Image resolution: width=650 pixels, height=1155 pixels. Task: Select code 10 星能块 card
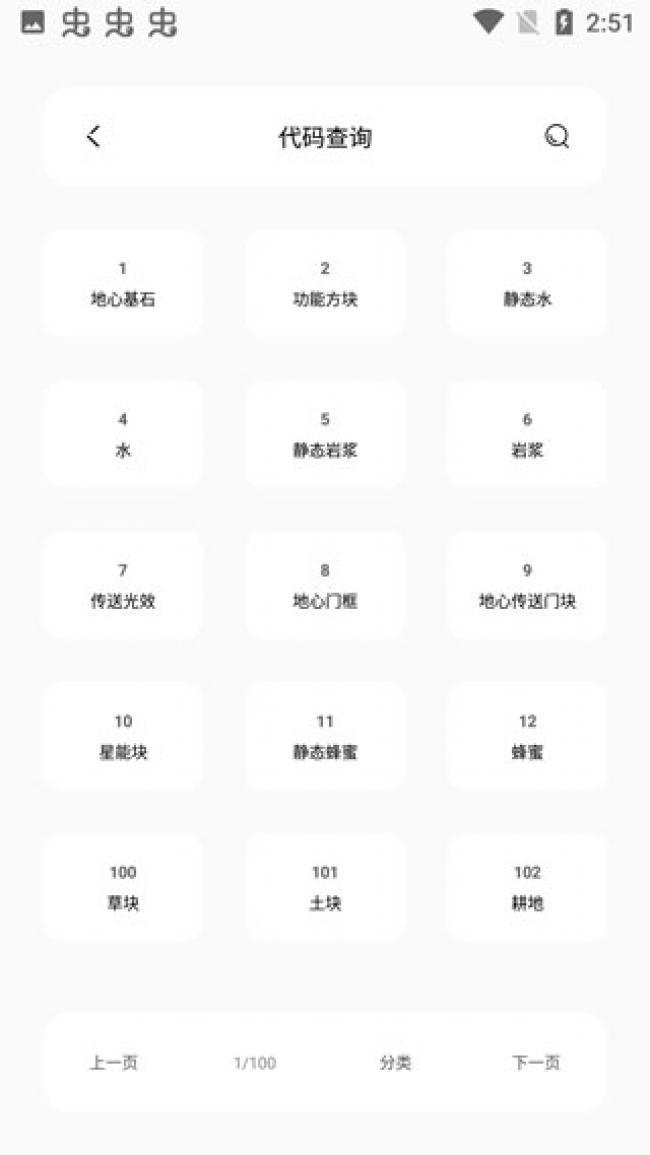(123, 737)
